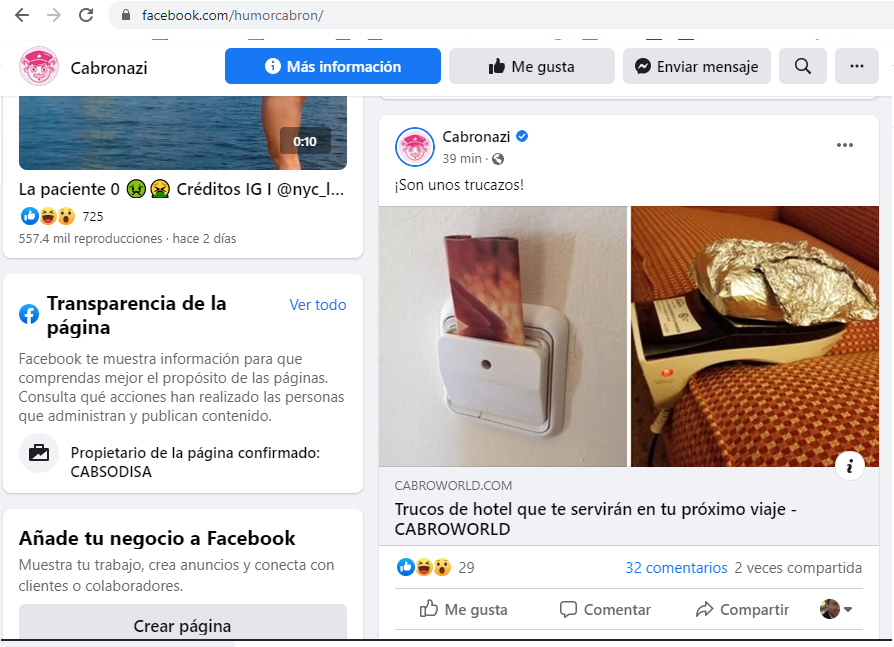Image resolution: width=894 pixels, height=647 pixels.
Task: Tap the facebook.com address bar
Action: (x=400, y=16)
